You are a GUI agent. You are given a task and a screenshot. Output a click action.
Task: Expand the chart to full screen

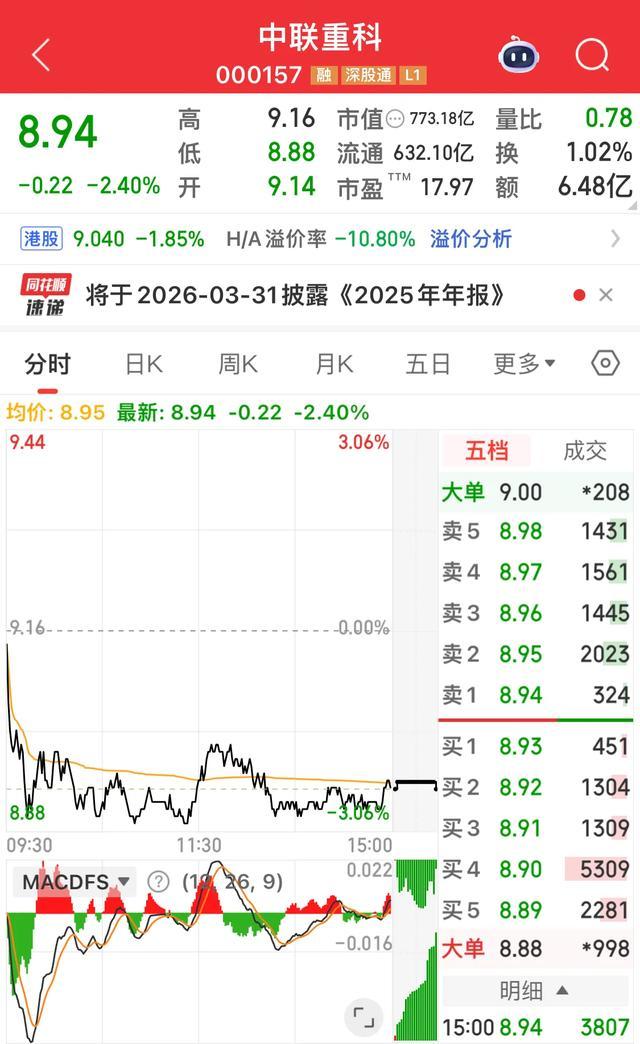click(x=364, y=1017)
